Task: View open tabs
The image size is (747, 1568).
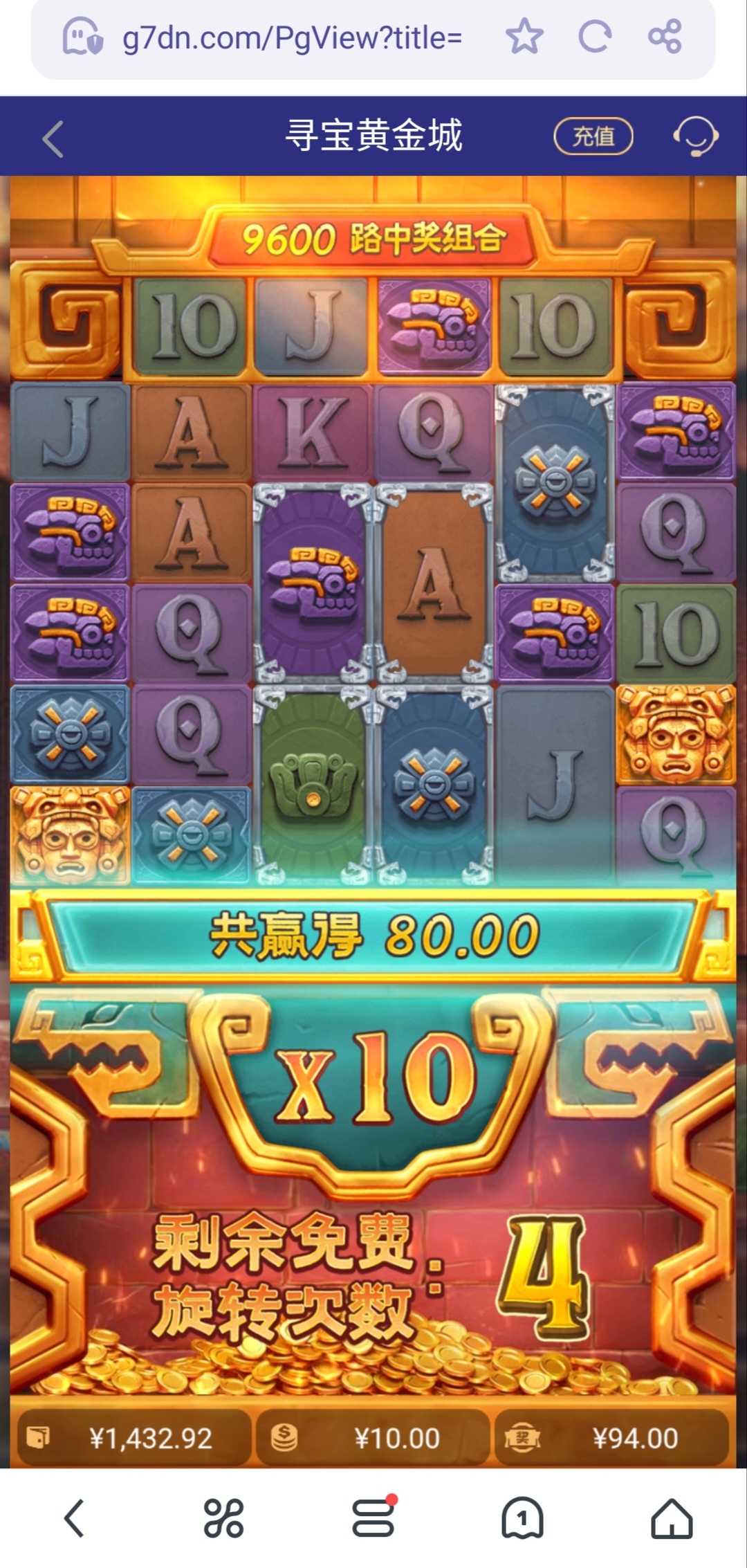Action: click(x=522, y=1519)
